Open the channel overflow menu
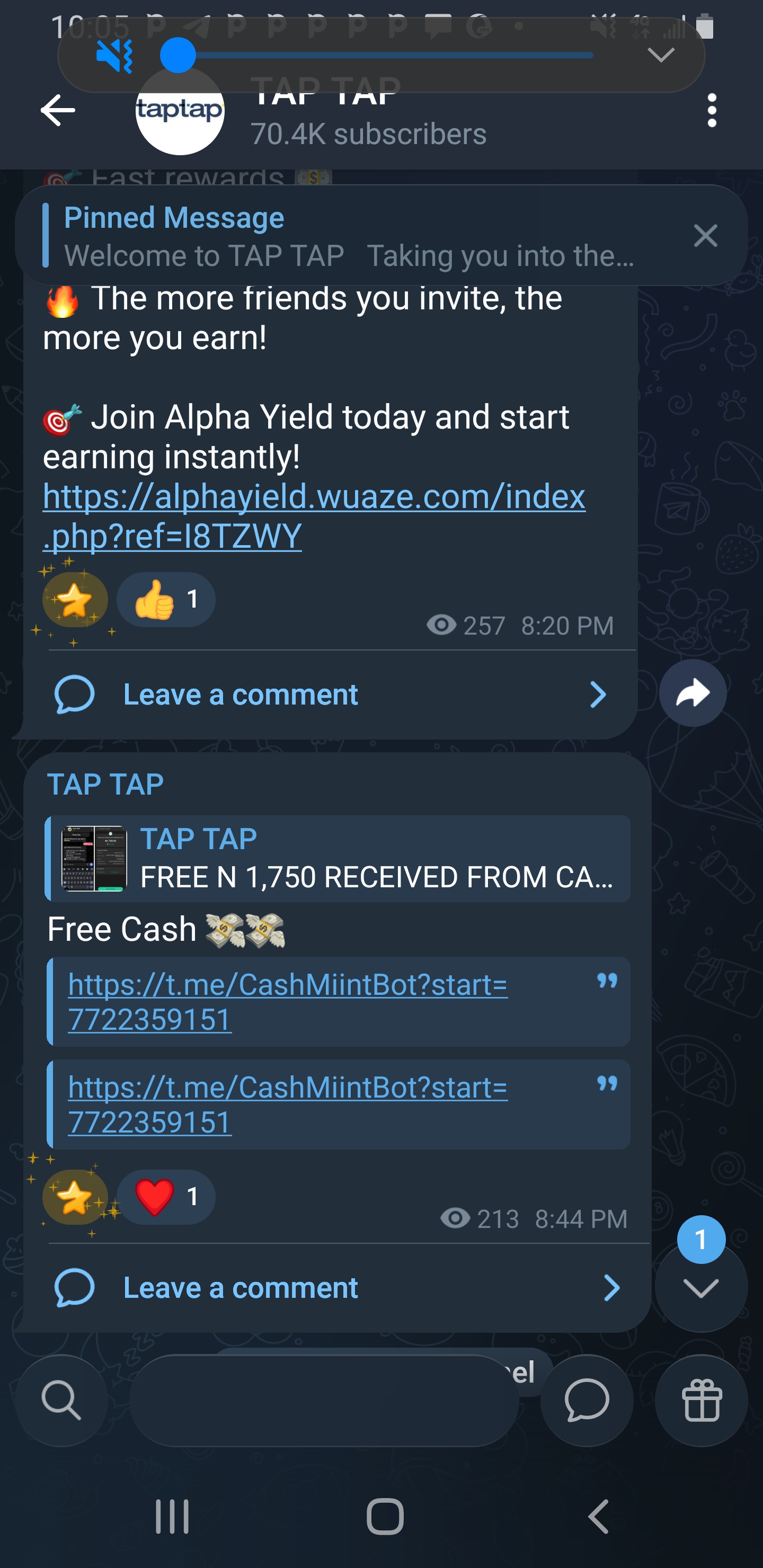The width and height of the screenshot is (763, 1568). coord(711,110)
